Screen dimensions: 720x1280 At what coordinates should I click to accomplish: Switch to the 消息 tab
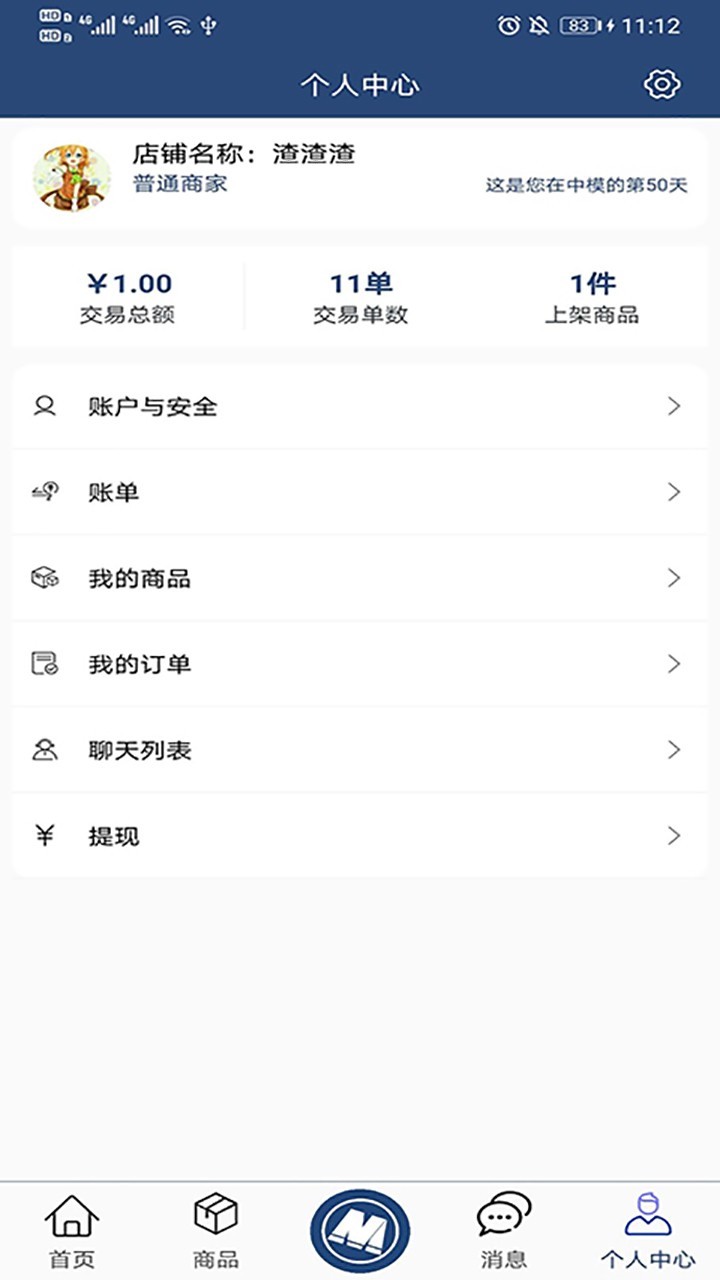(x=504, y=1230)
